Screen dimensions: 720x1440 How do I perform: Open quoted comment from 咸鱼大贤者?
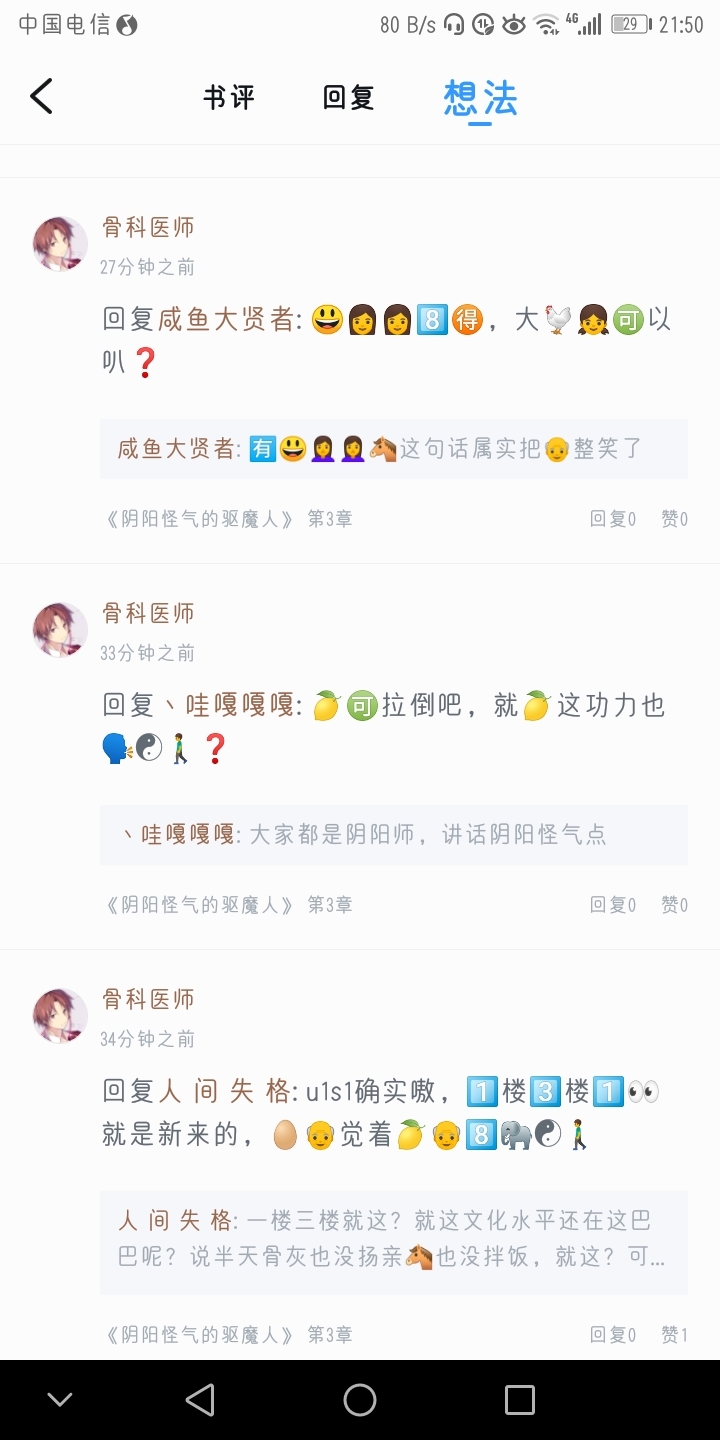[x=394, y=449]
